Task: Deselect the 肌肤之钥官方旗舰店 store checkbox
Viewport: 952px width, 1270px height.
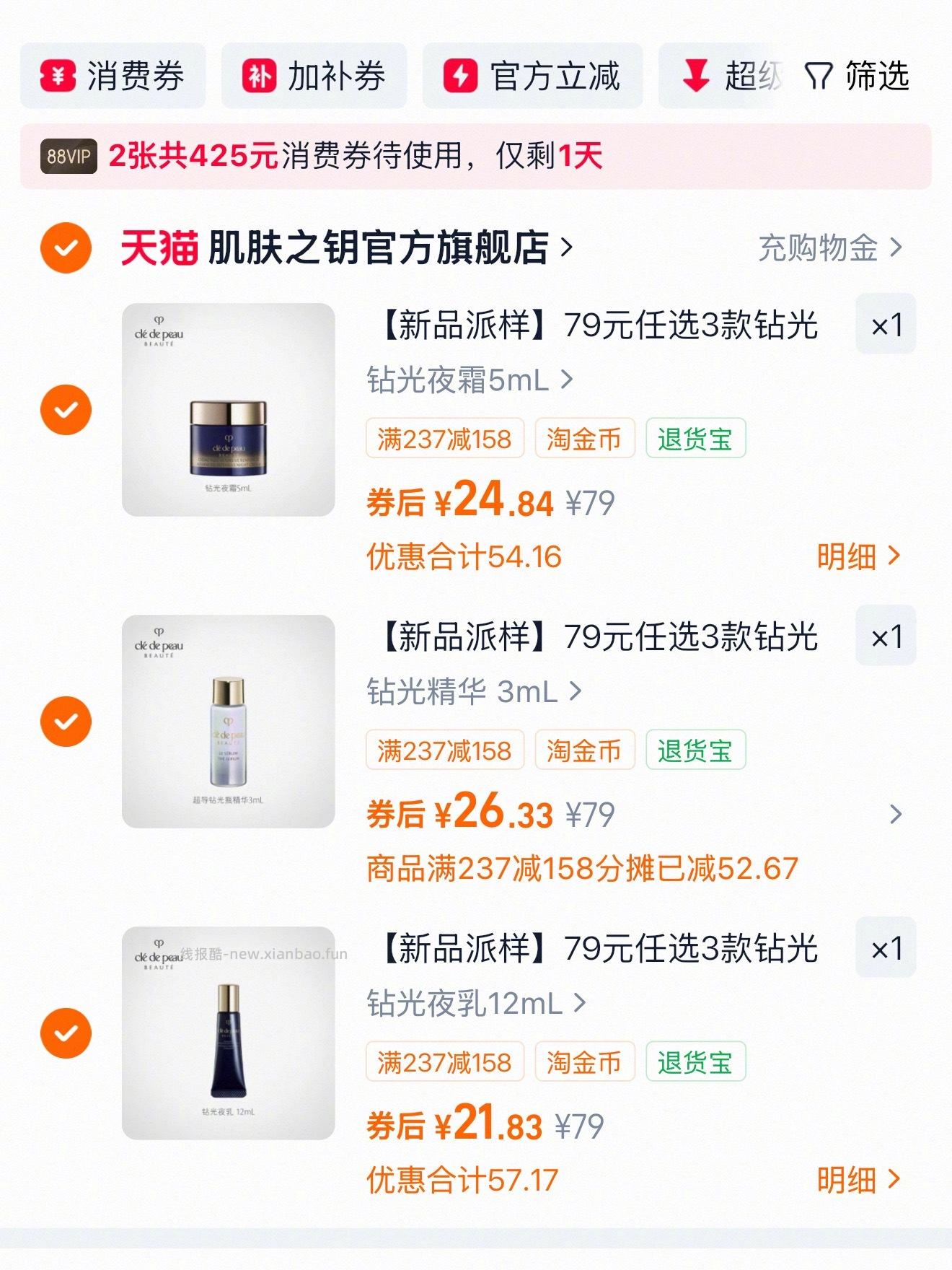Action: 66,248
